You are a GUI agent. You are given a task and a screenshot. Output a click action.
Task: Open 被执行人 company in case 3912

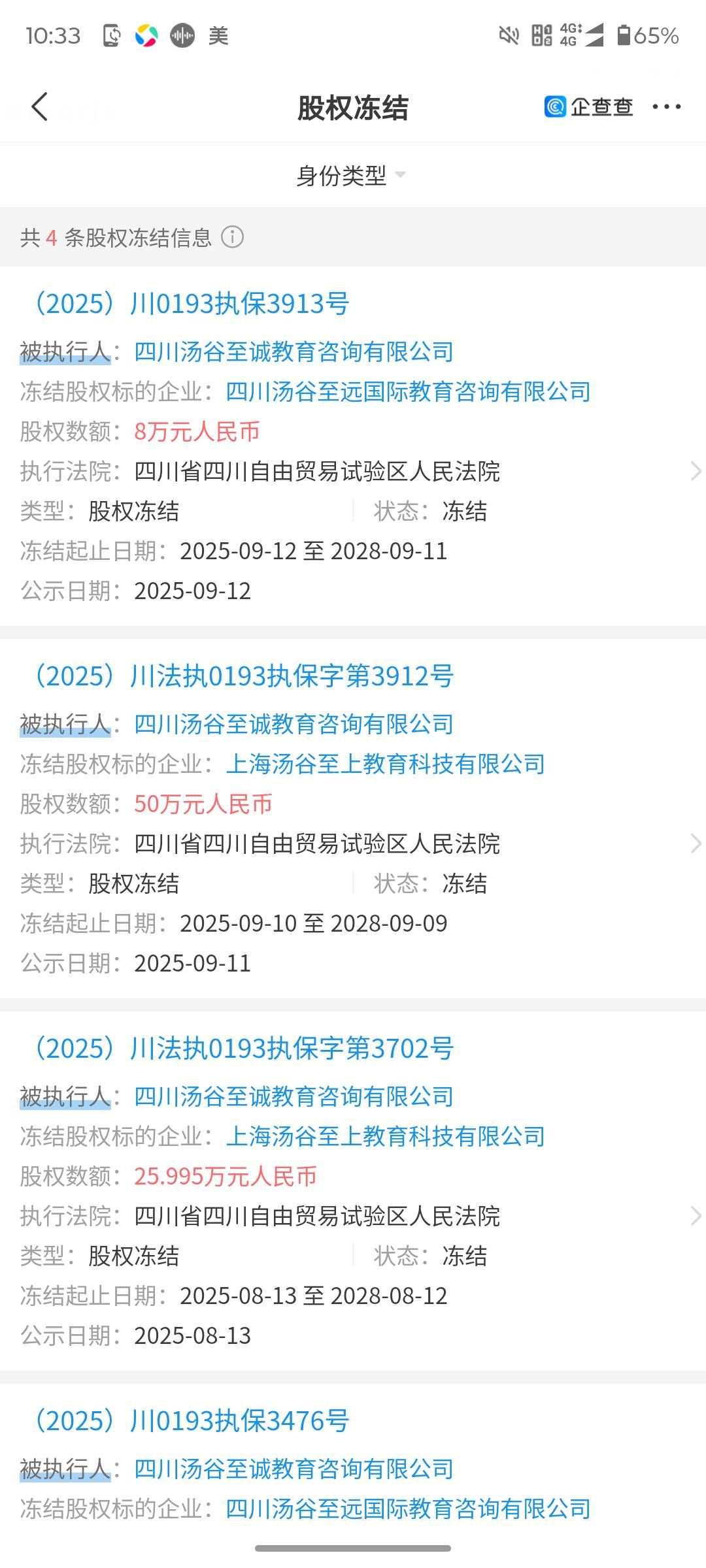(x=294, y=724)
